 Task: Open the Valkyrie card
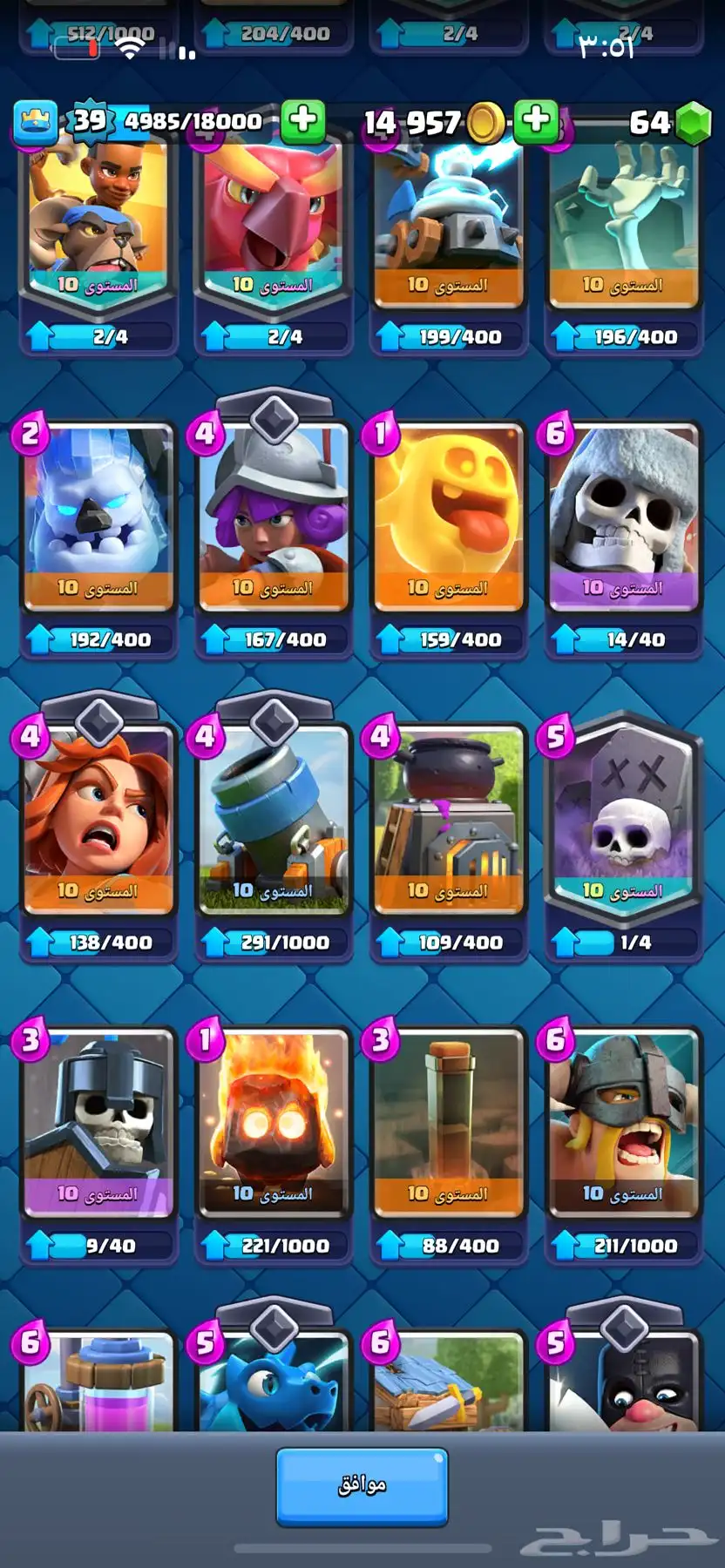[98, 821]
